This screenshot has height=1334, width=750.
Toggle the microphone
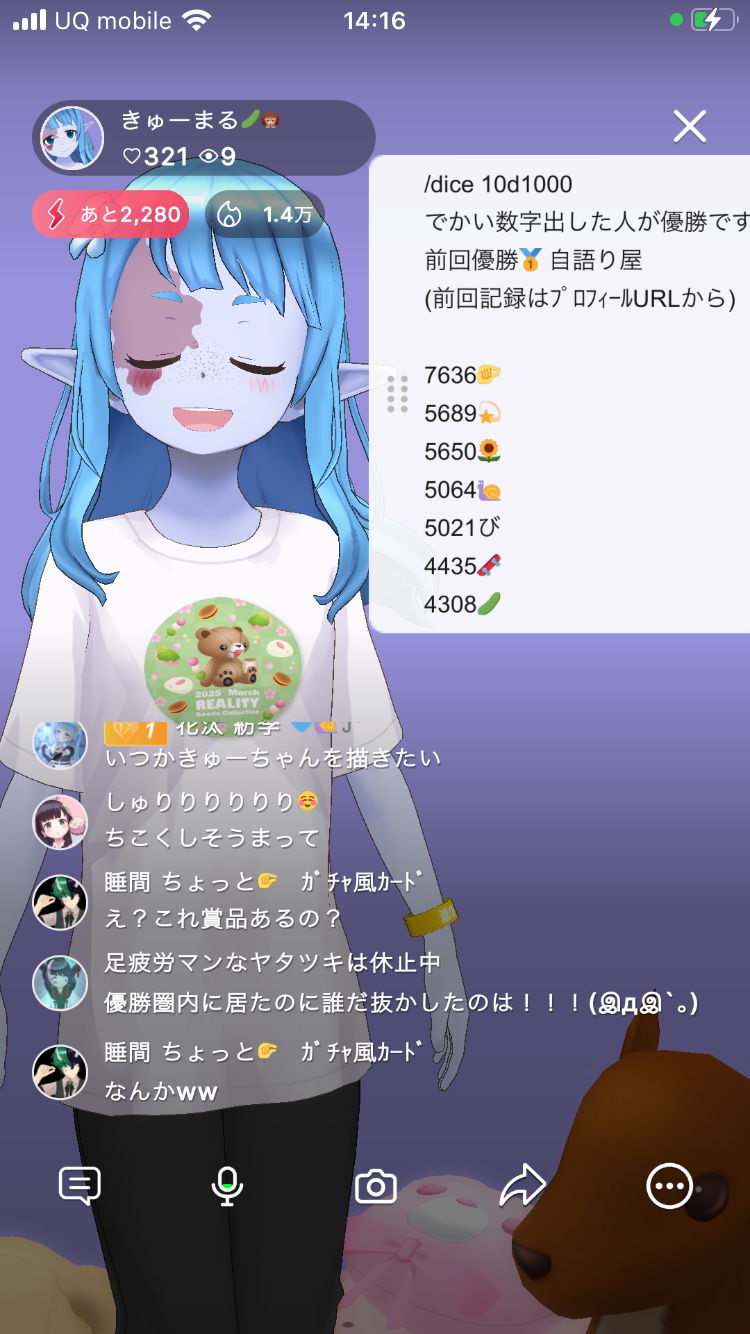click(x=227, y=1186)
